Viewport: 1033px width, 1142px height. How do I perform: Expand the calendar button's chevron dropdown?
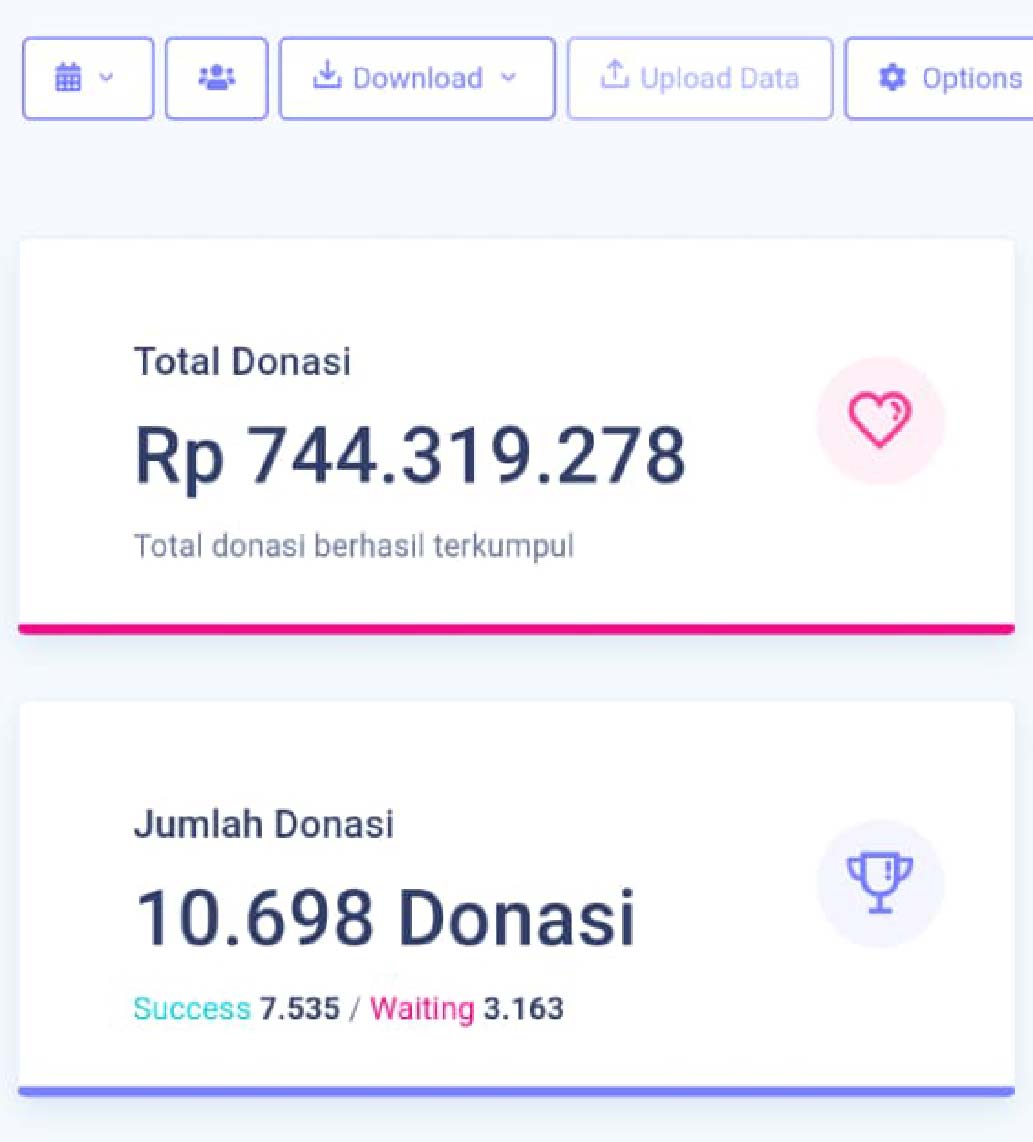(x=107, y=78)
